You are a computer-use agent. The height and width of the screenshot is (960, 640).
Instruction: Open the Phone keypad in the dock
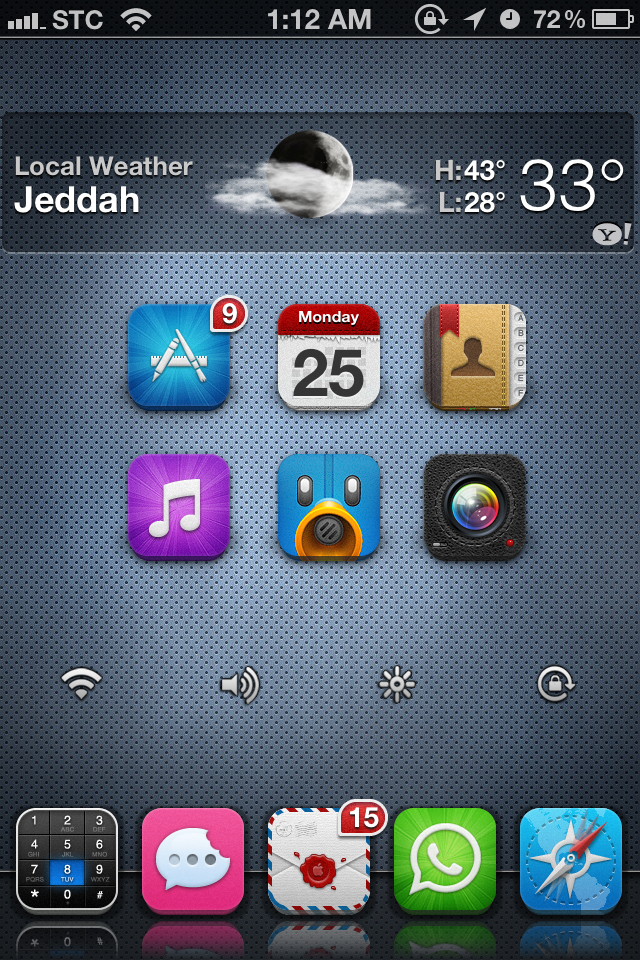pyautogui.click(x=67, y=860)
